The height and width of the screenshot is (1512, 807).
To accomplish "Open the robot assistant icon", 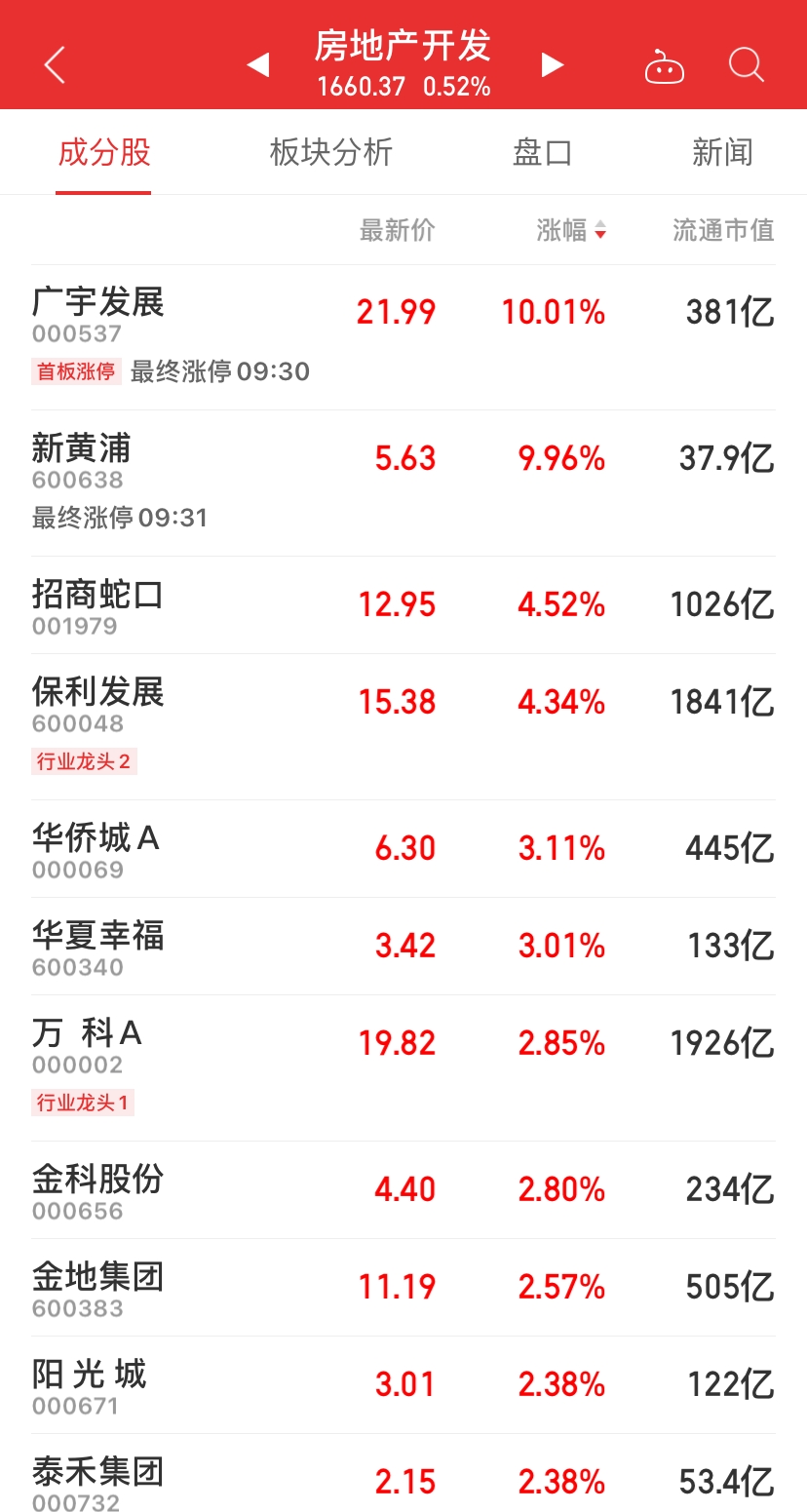I will (x=665, y=66).
